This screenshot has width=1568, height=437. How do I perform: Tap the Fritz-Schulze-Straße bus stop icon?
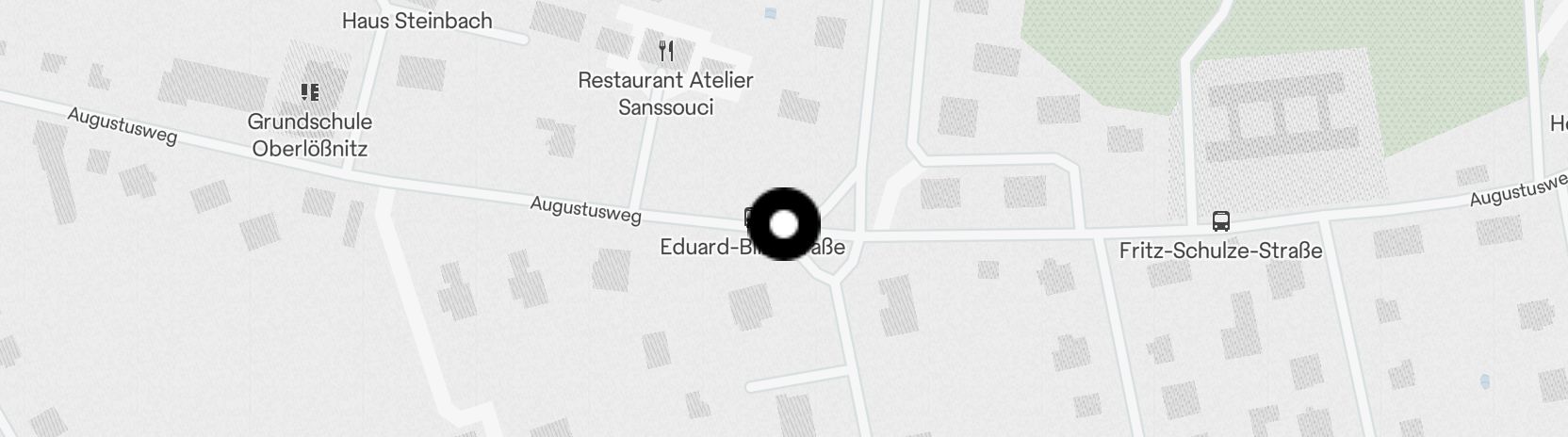(x=1220, y=222)
